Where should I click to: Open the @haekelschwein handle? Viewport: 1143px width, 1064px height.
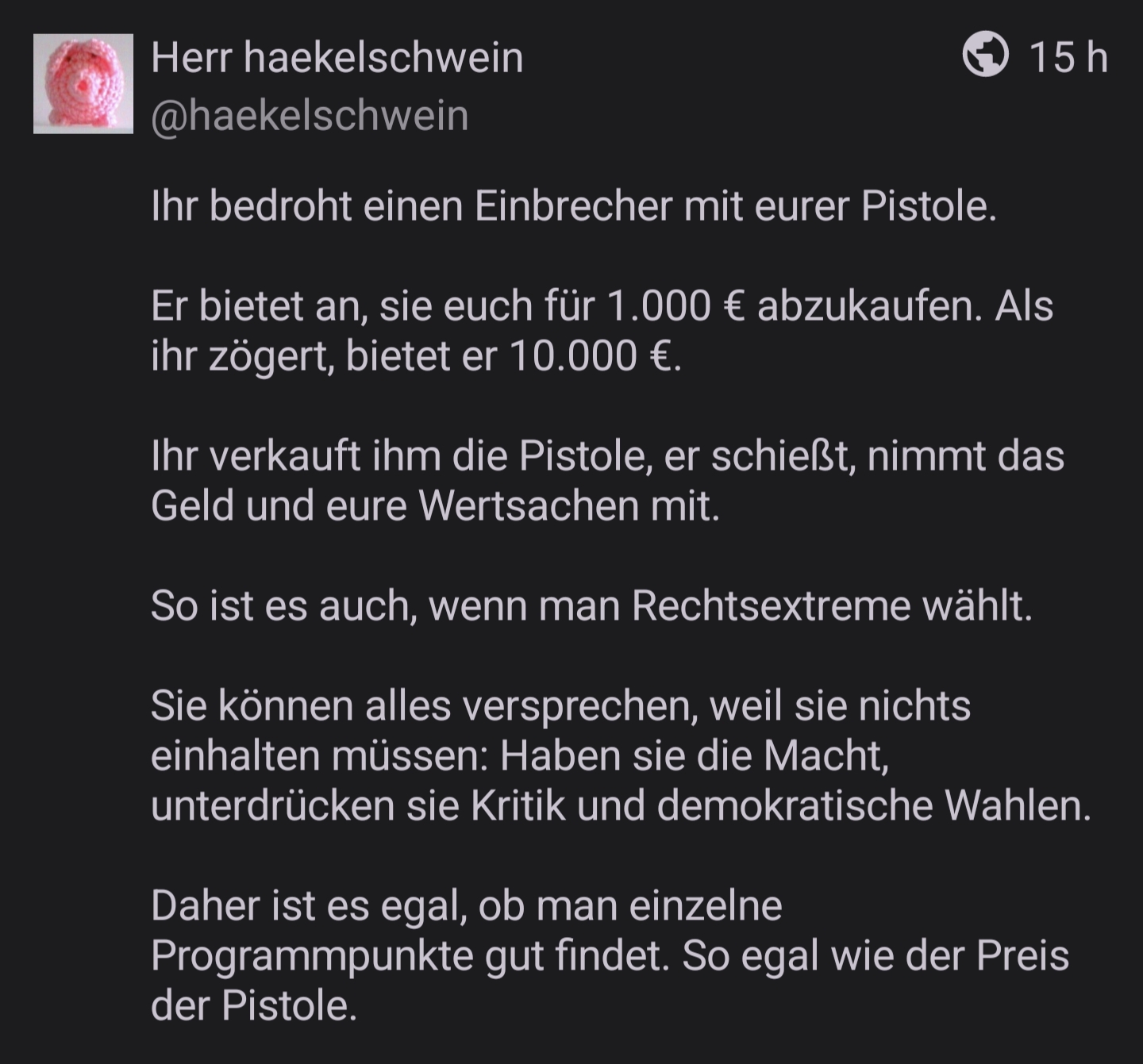[x=310, y=116]
